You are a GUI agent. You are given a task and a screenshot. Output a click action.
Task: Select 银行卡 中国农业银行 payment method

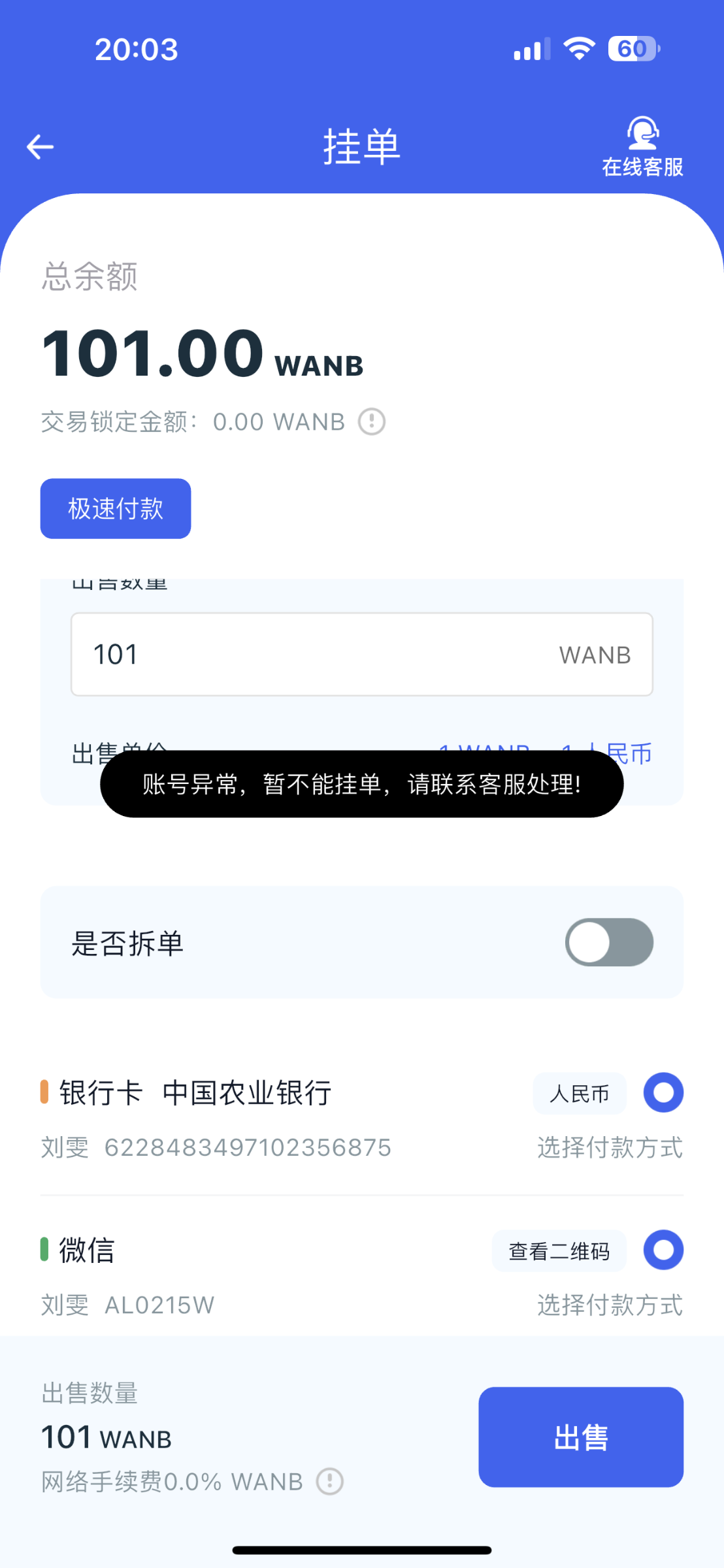(663, 1092)
